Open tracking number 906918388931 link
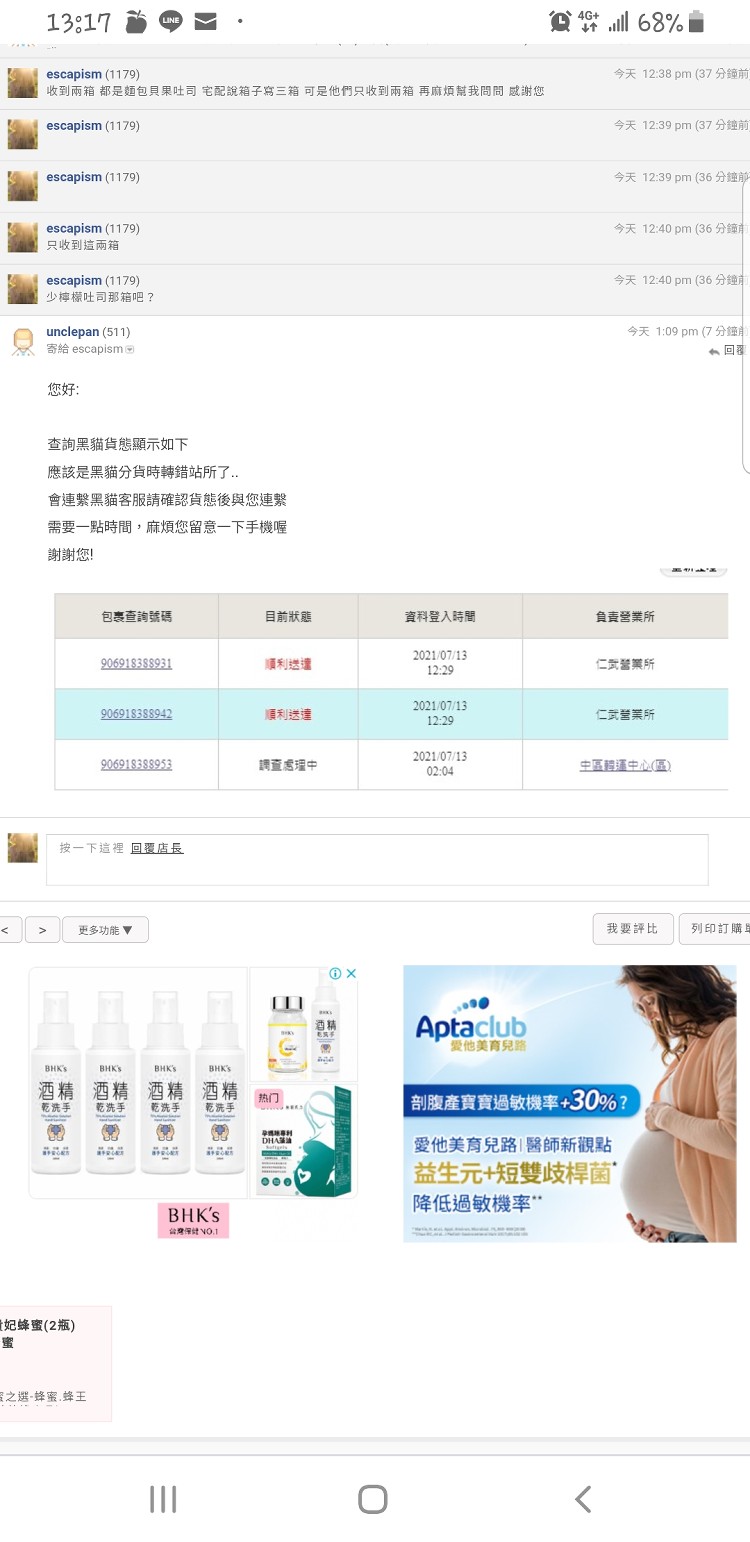Screen dimensions: 750x1542 pyautogui.click(x=136, y=664)
